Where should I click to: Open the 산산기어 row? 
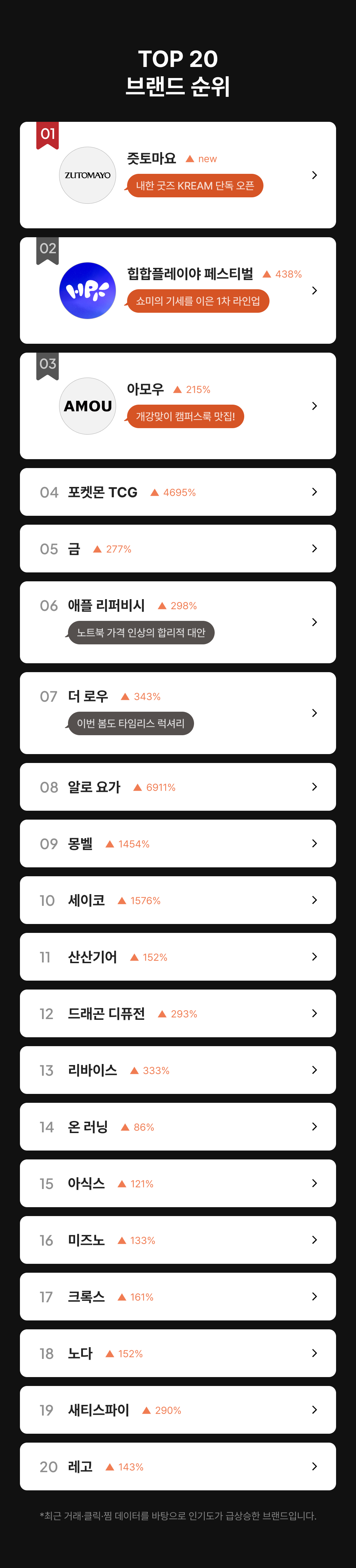point(178,956)
